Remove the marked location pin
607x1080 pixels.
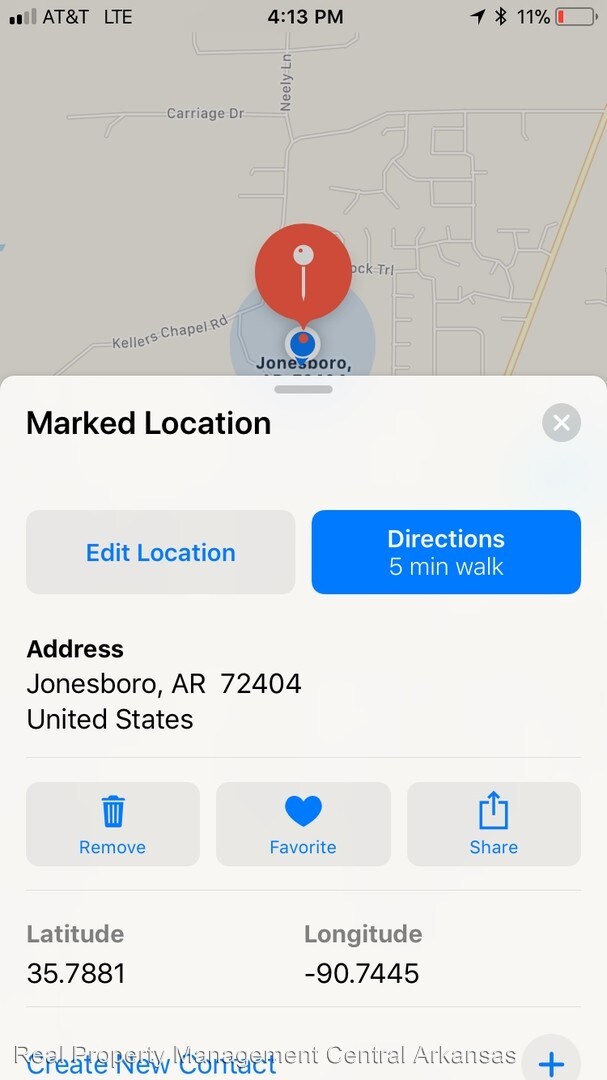pyautogui.click(x=113, y=824)
